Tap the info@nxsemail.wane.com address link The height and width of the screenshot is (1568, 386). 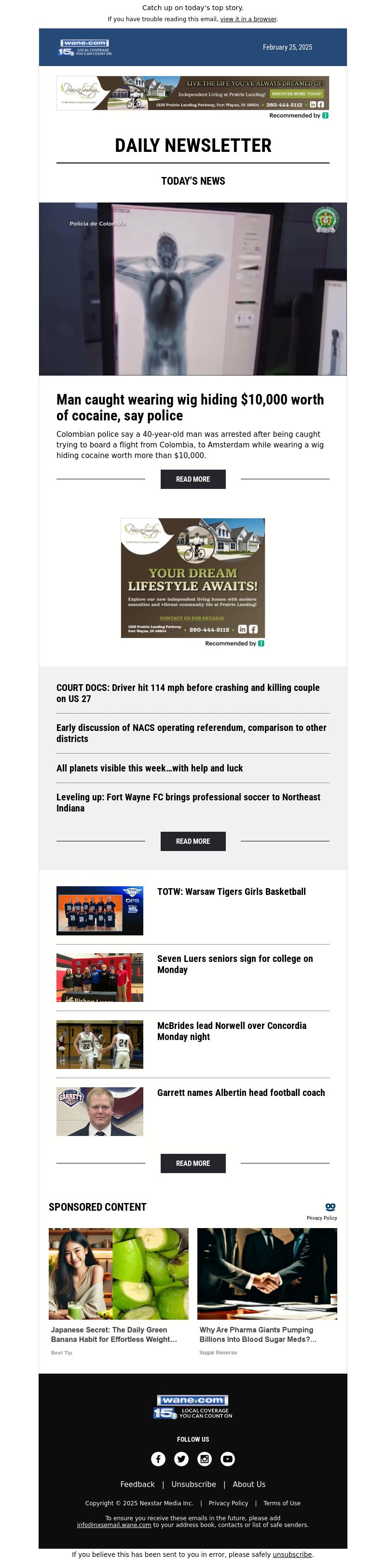[114, 1525]
